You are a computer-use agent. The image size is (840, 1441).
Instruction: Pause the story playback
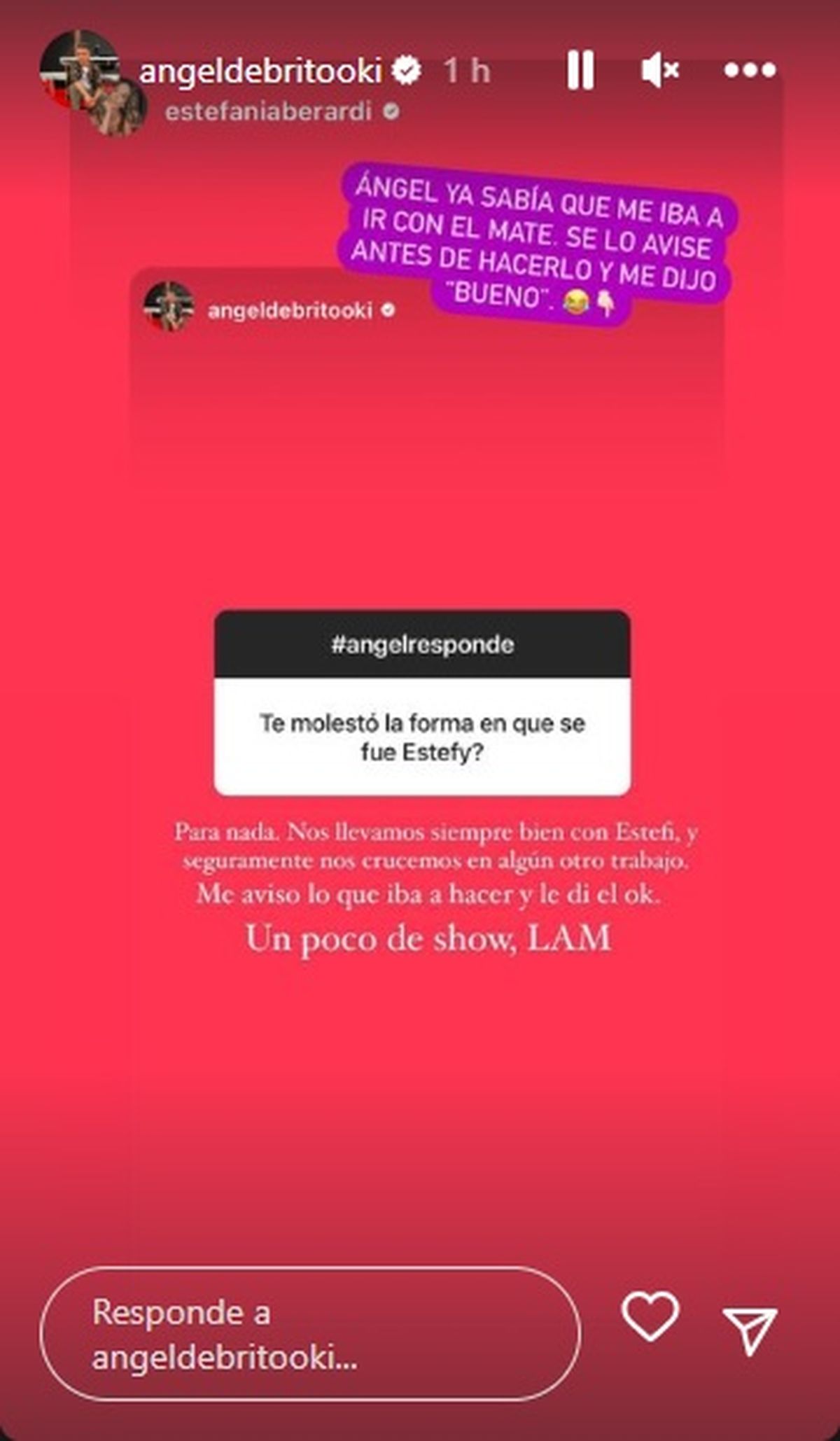tap(580, 70)
